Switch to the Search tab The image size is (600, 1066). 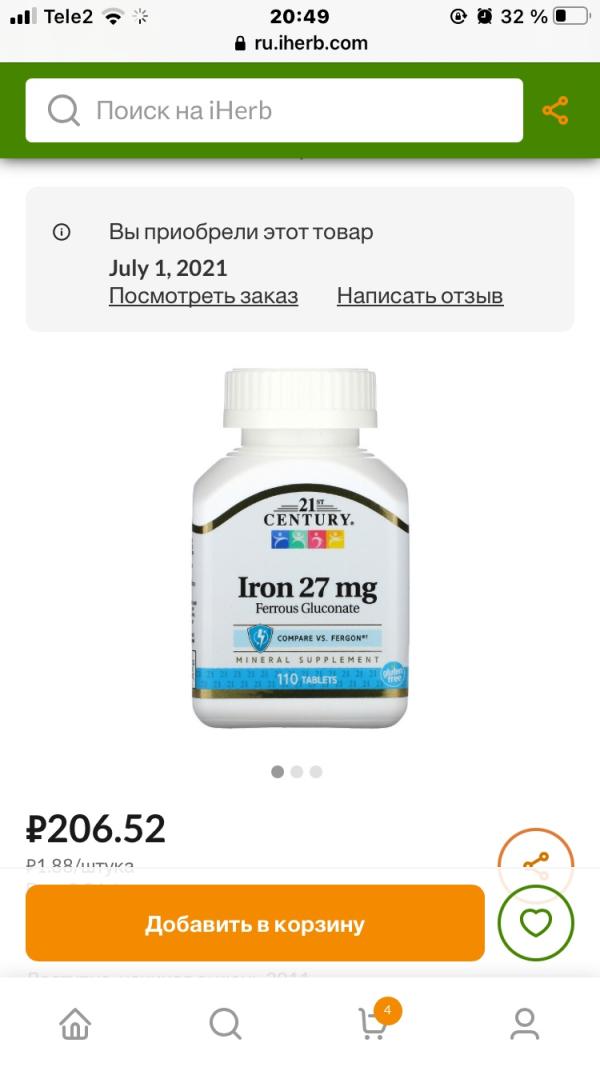[225, 1022]
